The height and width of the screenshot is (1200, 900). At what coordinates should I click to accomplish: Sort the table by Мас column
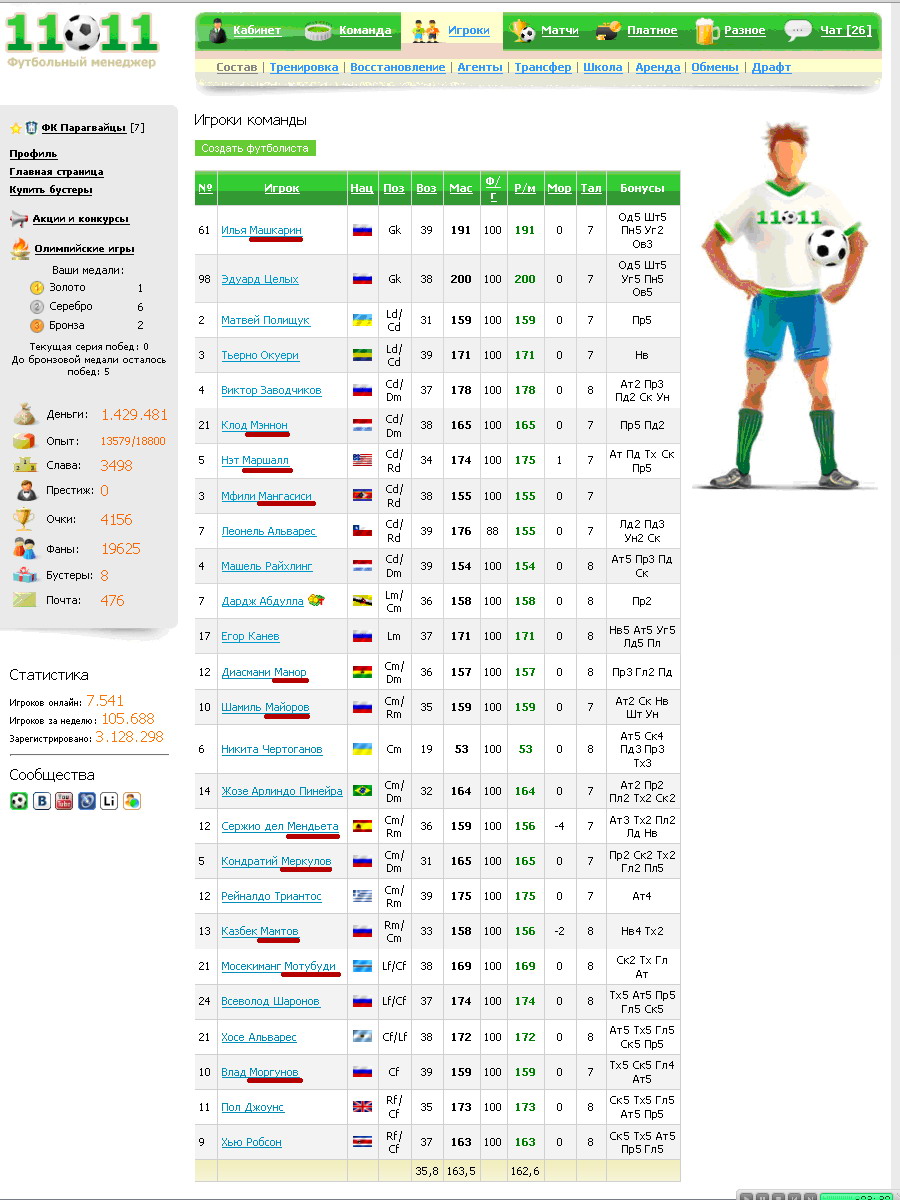coord(460,188)
